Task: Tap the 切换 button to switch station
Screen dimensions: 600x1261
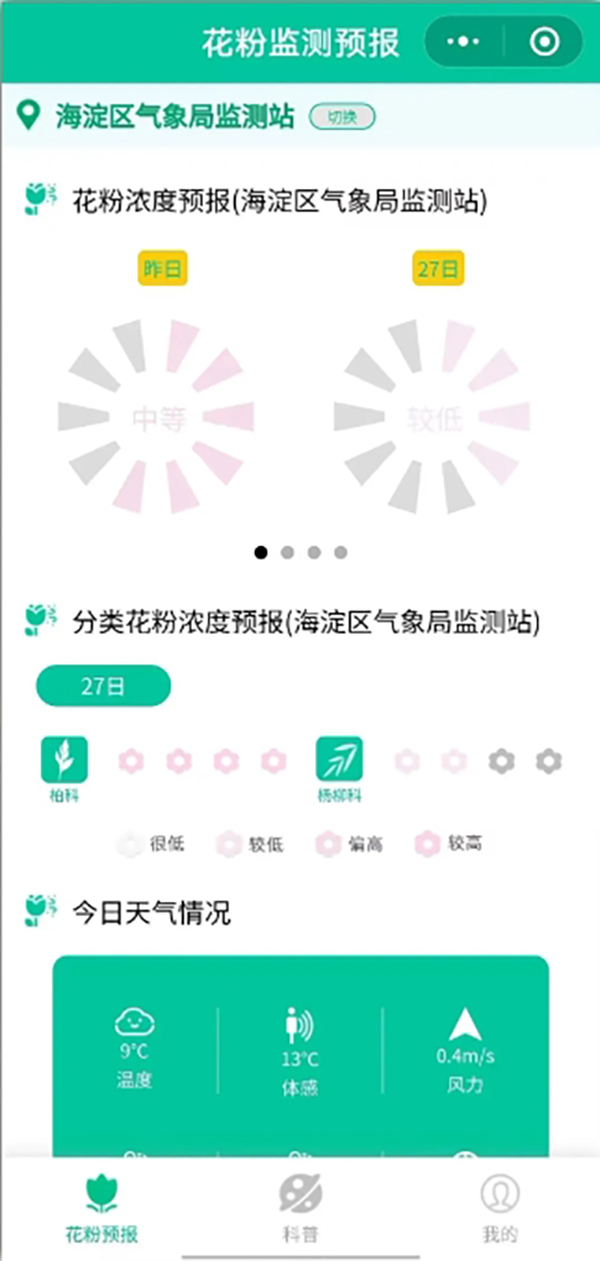Action: pos(342,117)
